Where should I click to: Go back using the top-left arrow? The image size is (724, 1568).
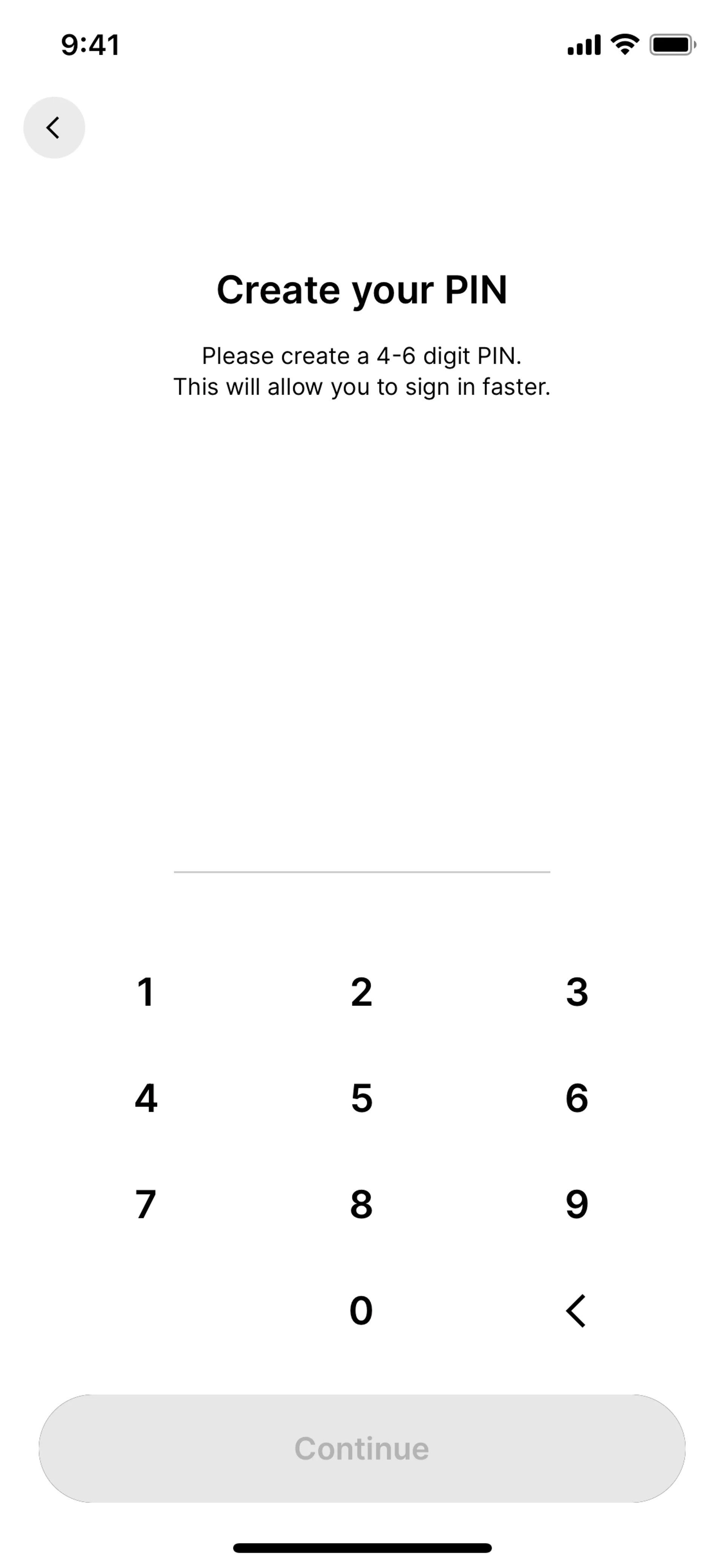tap(54, 128)
